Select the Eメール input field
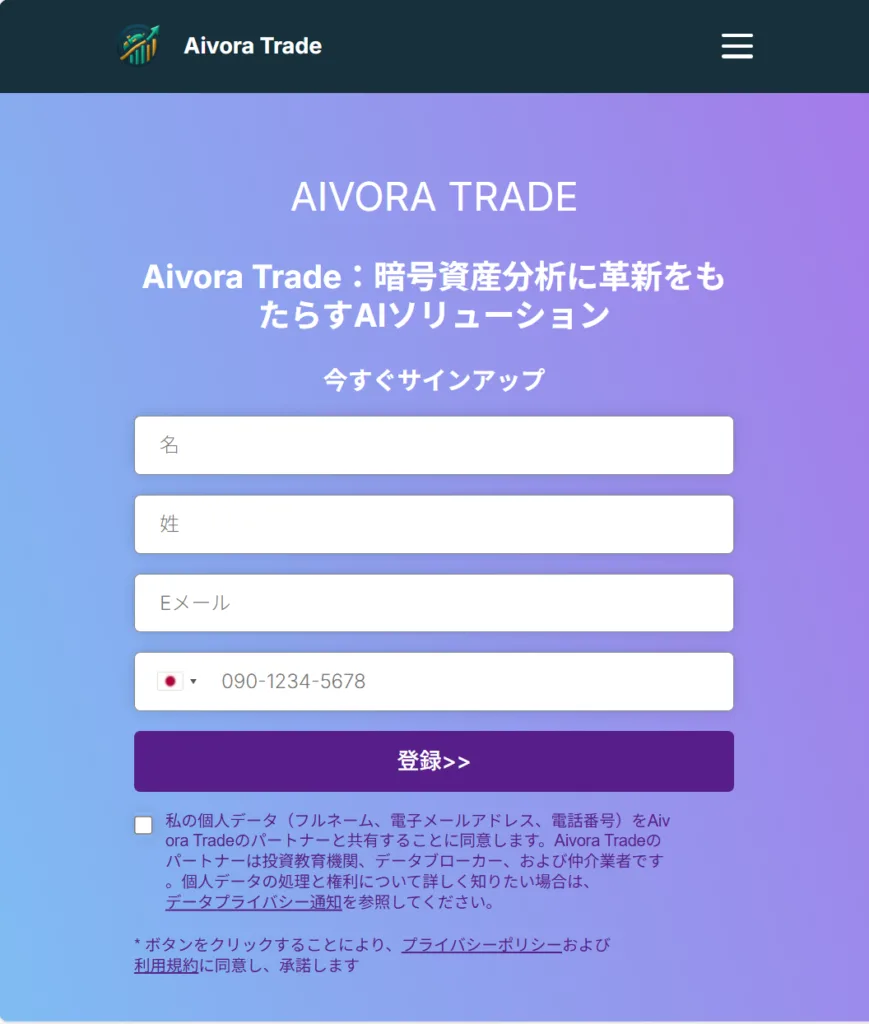The height and width of the screenshot is (1024, 869). [433, 603]
